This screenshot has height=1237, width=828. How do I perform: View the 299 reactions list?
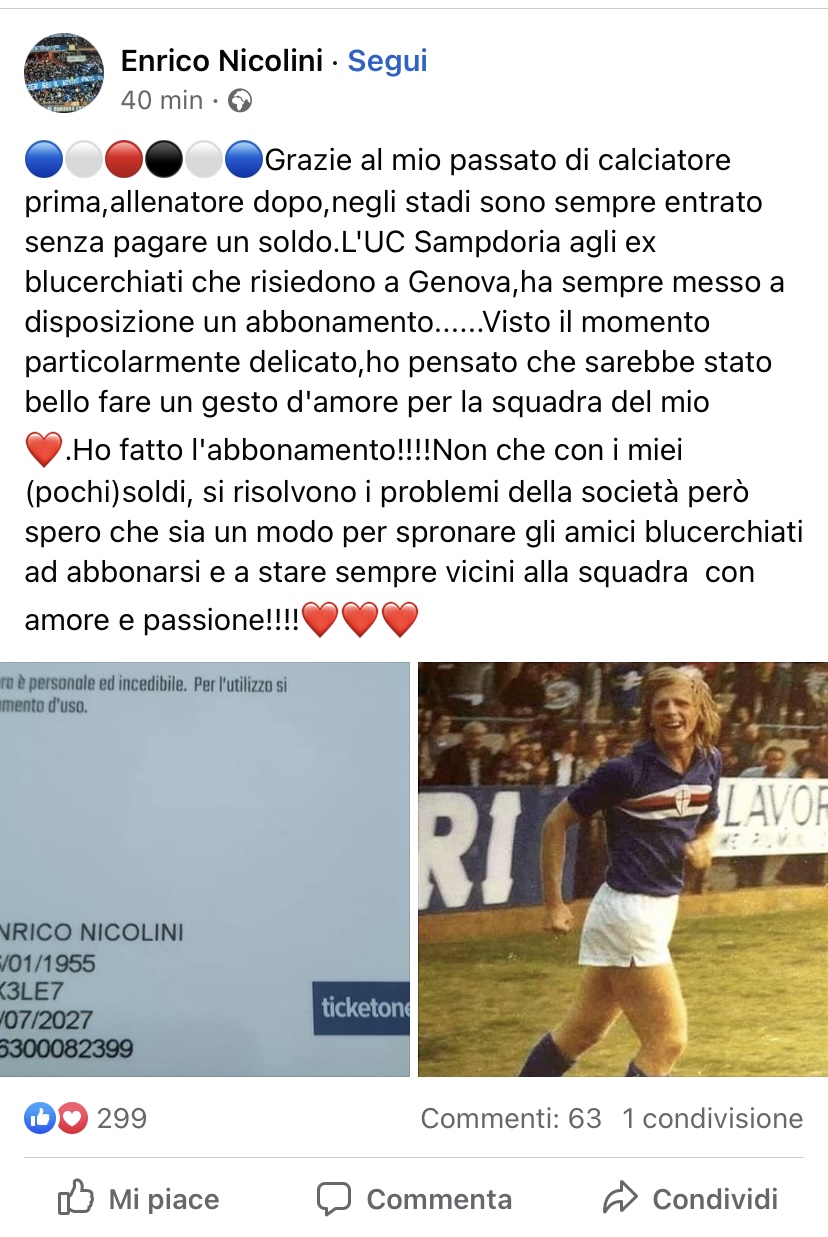[86, 1118]
